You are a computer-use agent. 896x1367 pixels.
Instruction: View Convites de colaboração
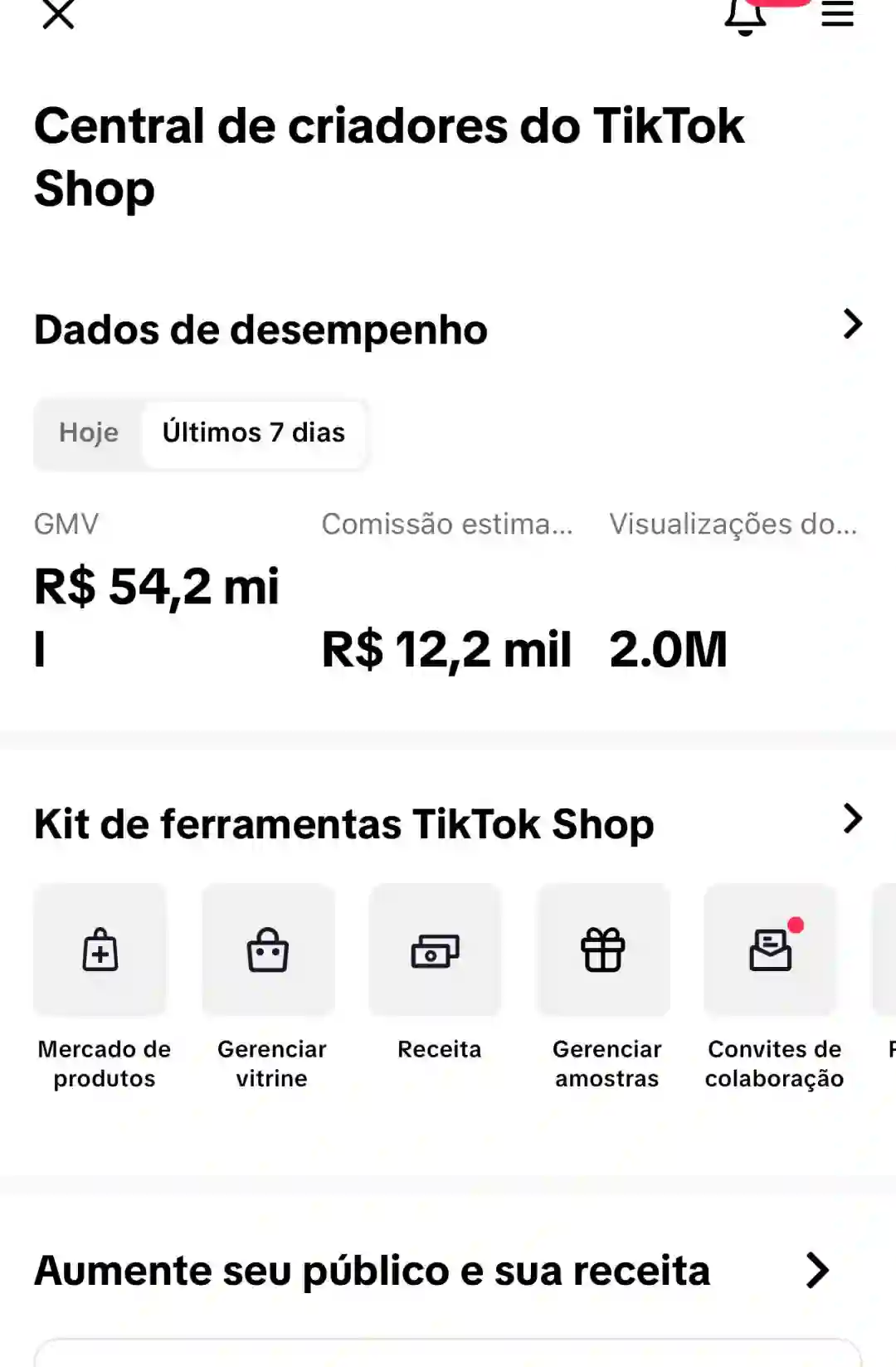click(x=771, y=950)
